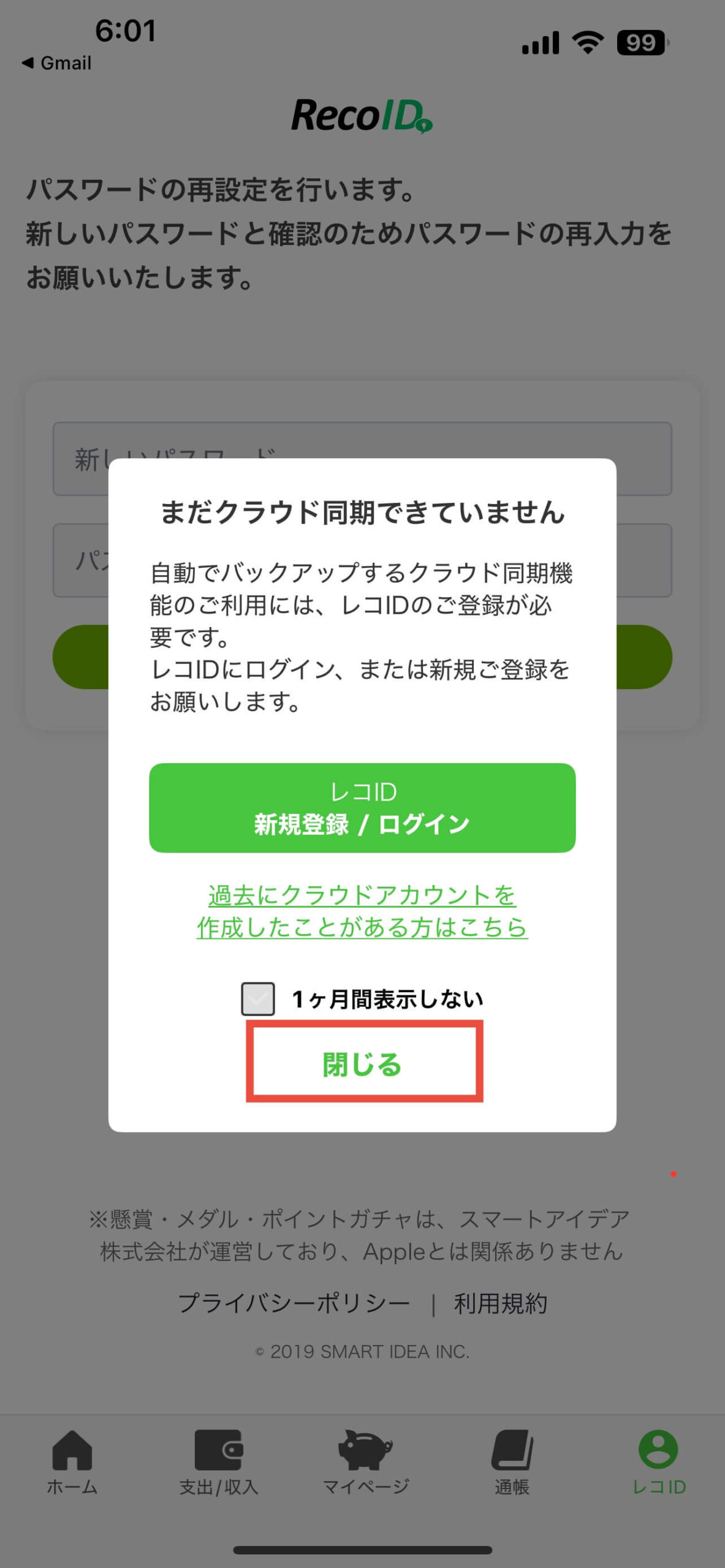Switch to the 支出/収入 tab

(218, 1461)
